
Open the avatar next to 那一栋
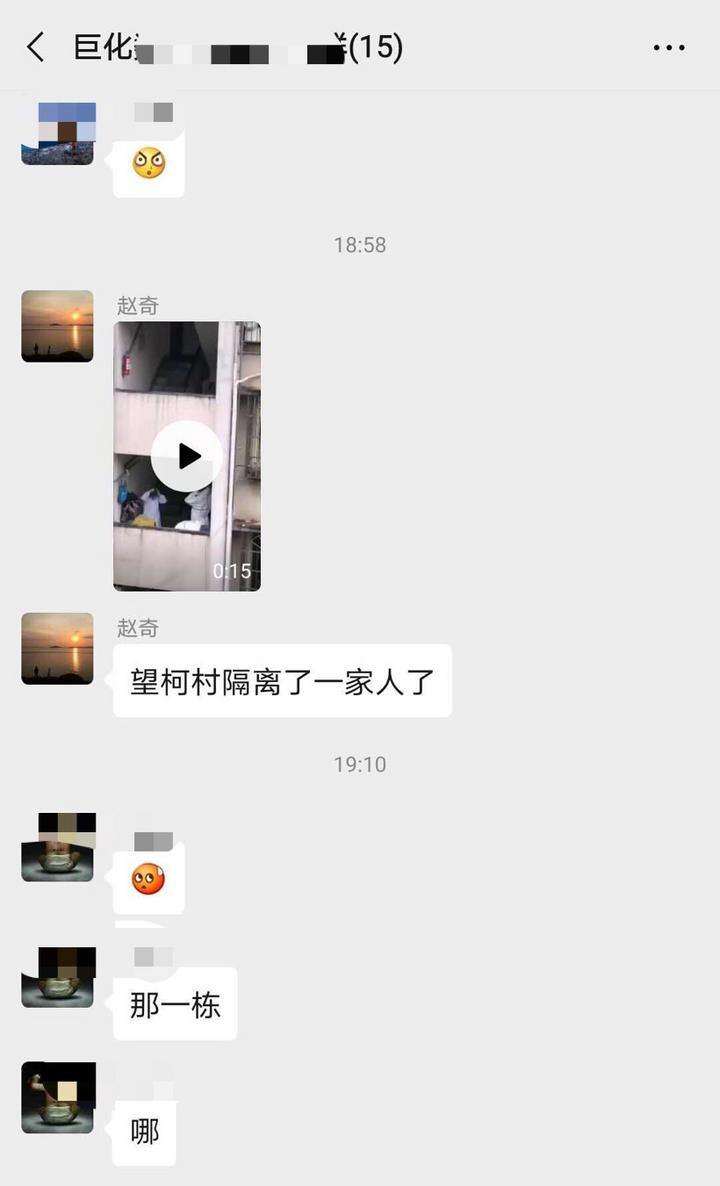[x=58, y=977]
